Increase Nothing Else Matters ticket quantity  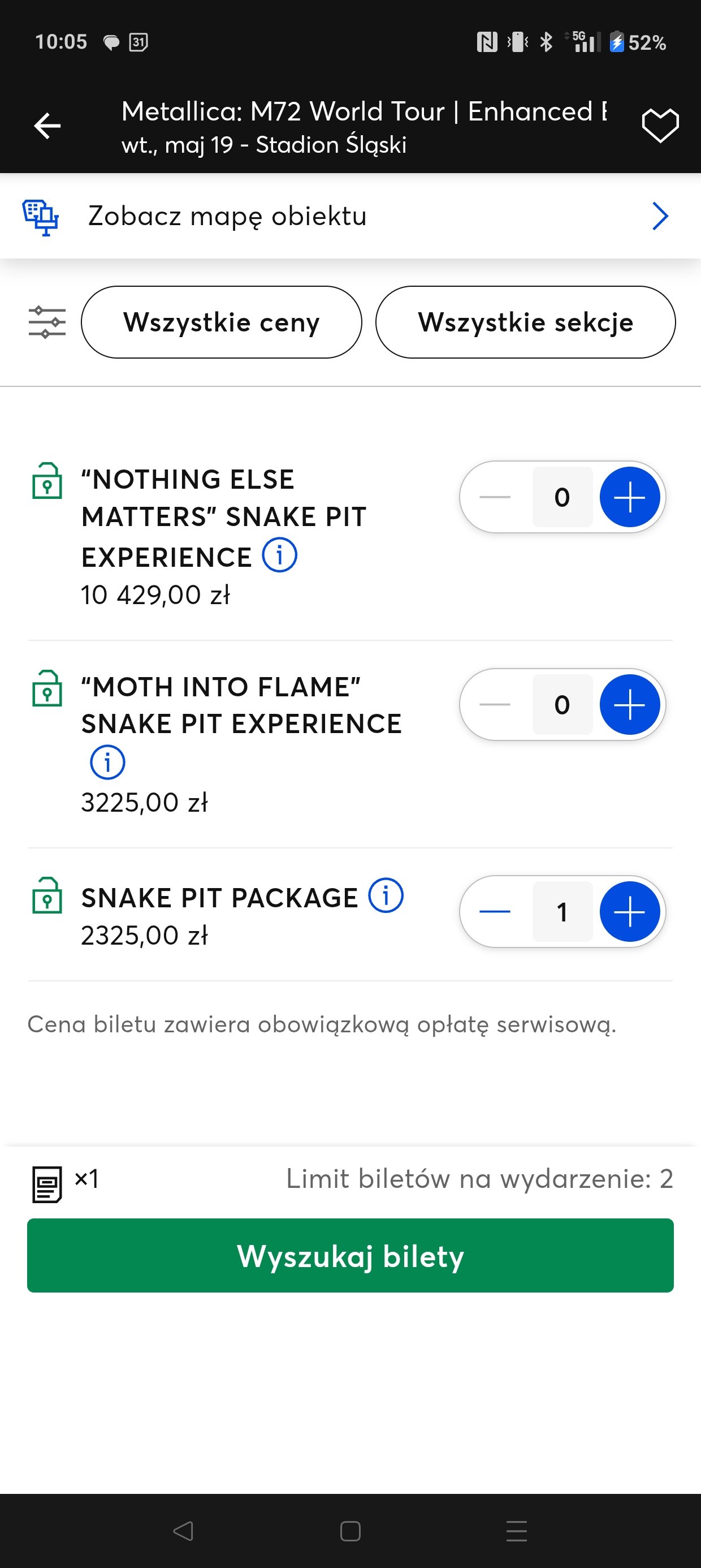pyautogui.click(x=630, y=497)
